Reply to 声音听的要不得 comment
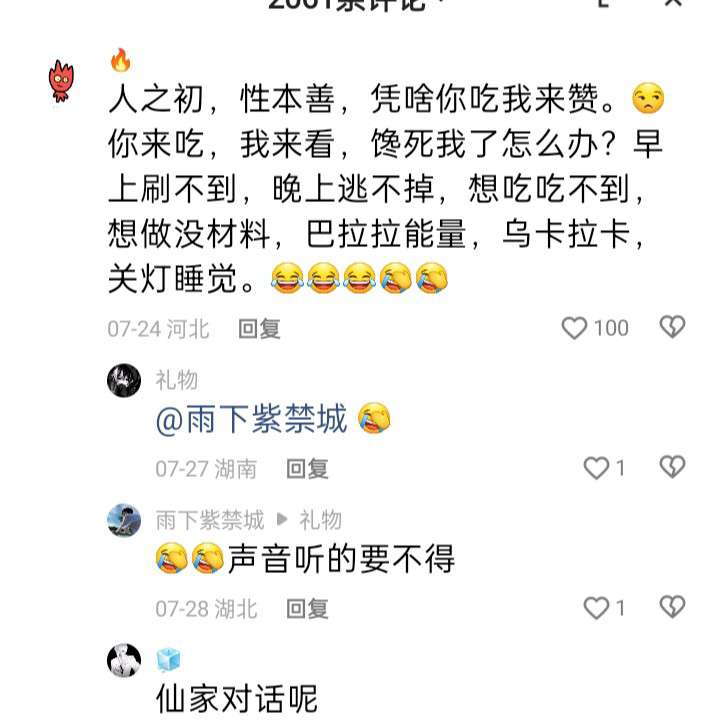The width and height of the screenshot is (720, 720). 307,608
